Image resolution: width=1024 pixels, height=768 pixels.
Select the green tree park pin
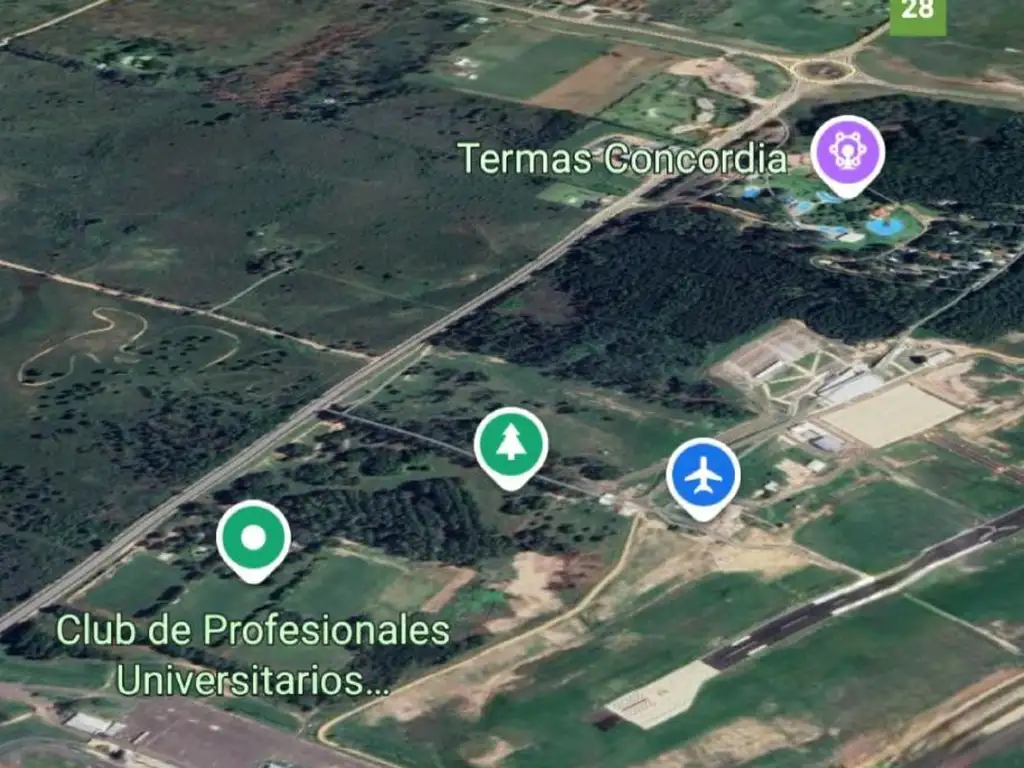tap(511, 443)
